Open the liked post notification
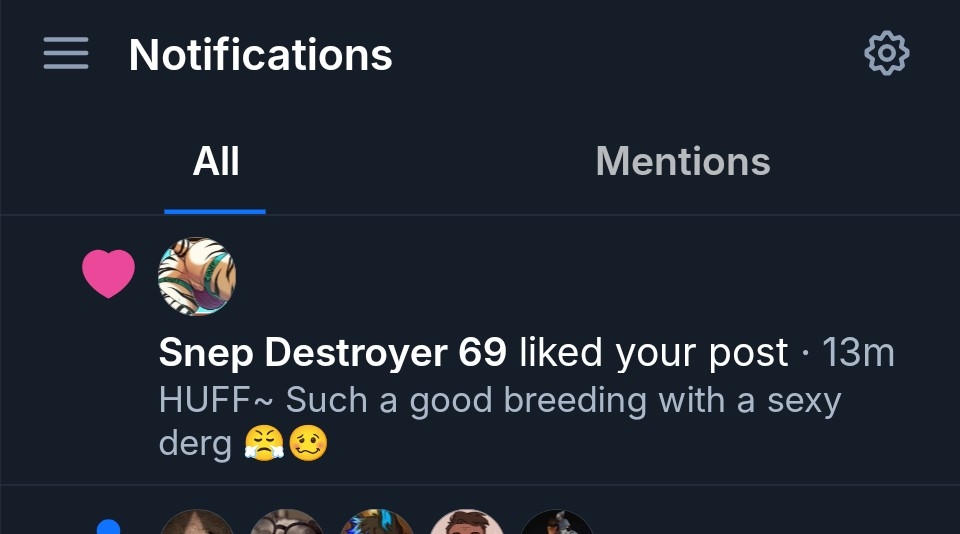The image size is (960, 534). 500,402
